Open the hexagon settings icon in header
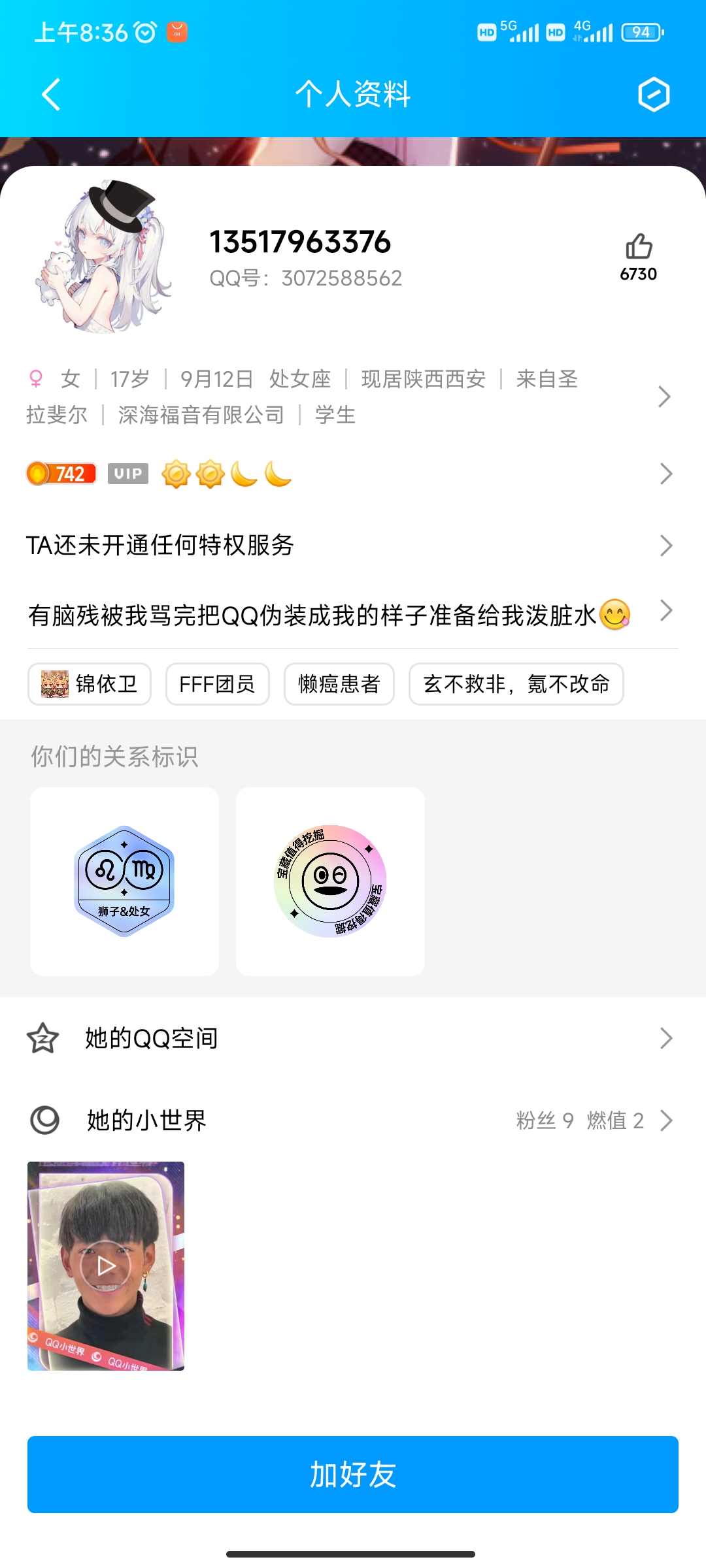706x1568 pixels. (x=654, y=95)
